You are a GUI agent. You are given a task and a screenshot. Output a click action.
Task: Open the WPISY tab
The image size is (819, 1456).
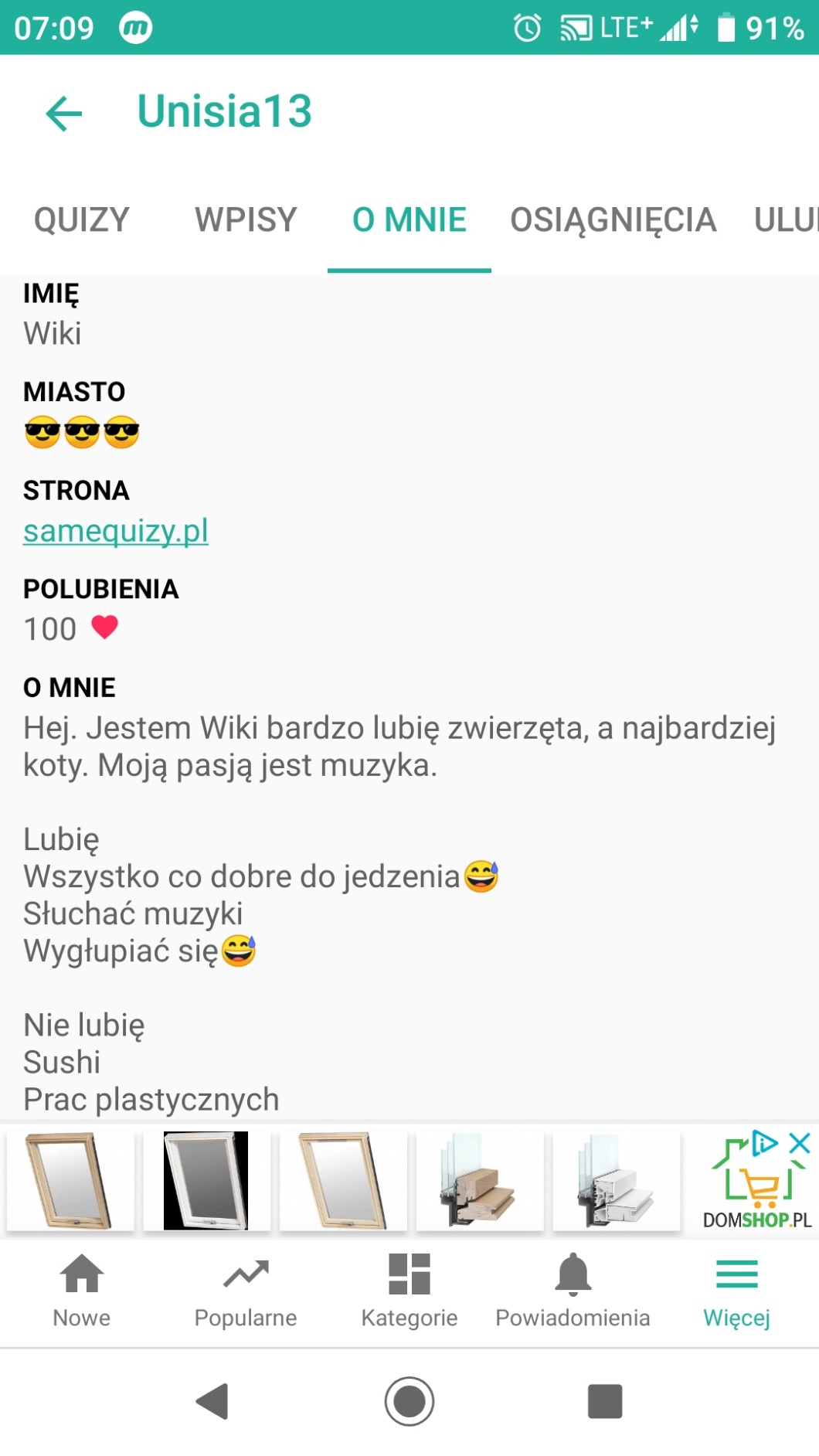246,220
